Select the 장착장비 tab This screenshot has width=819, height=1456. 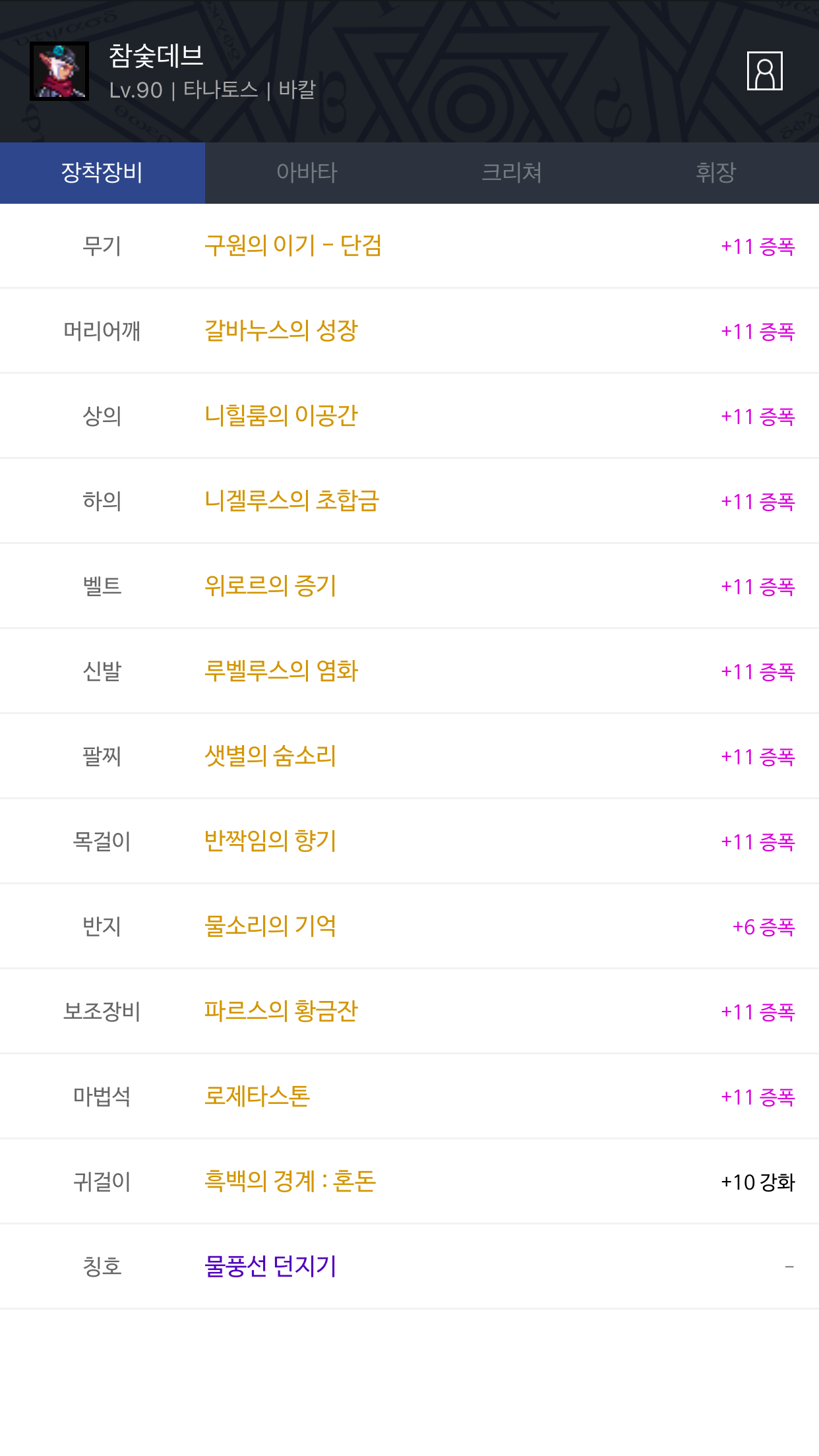pos(102,173)
